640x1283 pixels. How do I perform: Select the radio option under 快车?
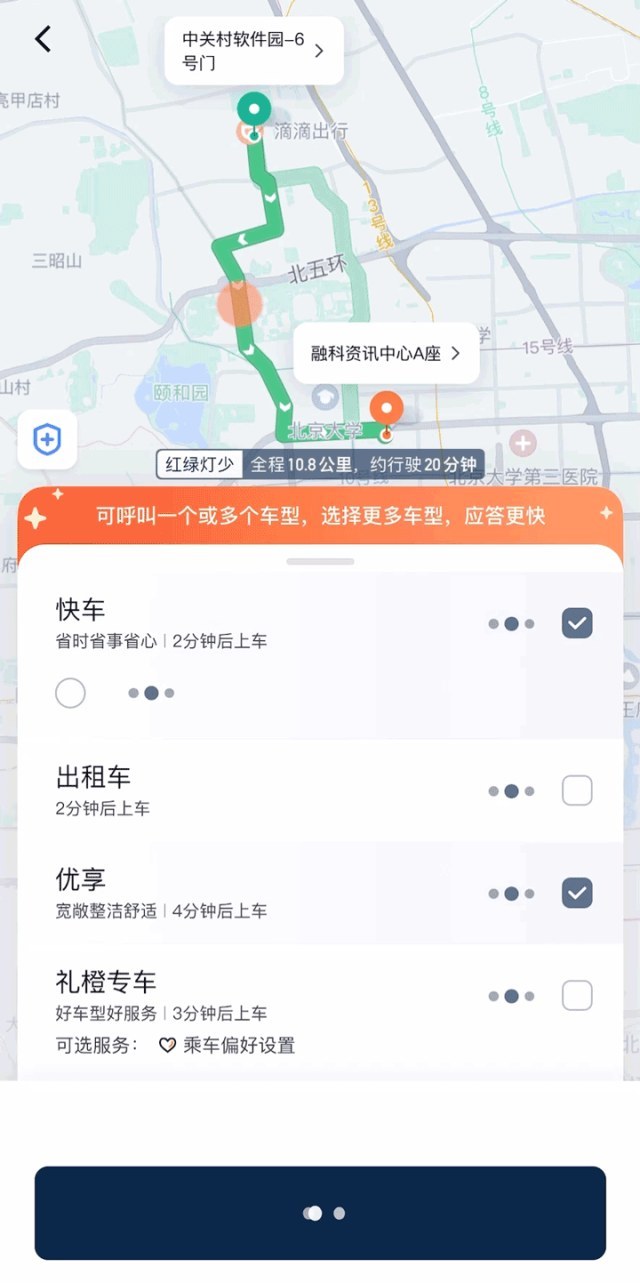(70, 693)
